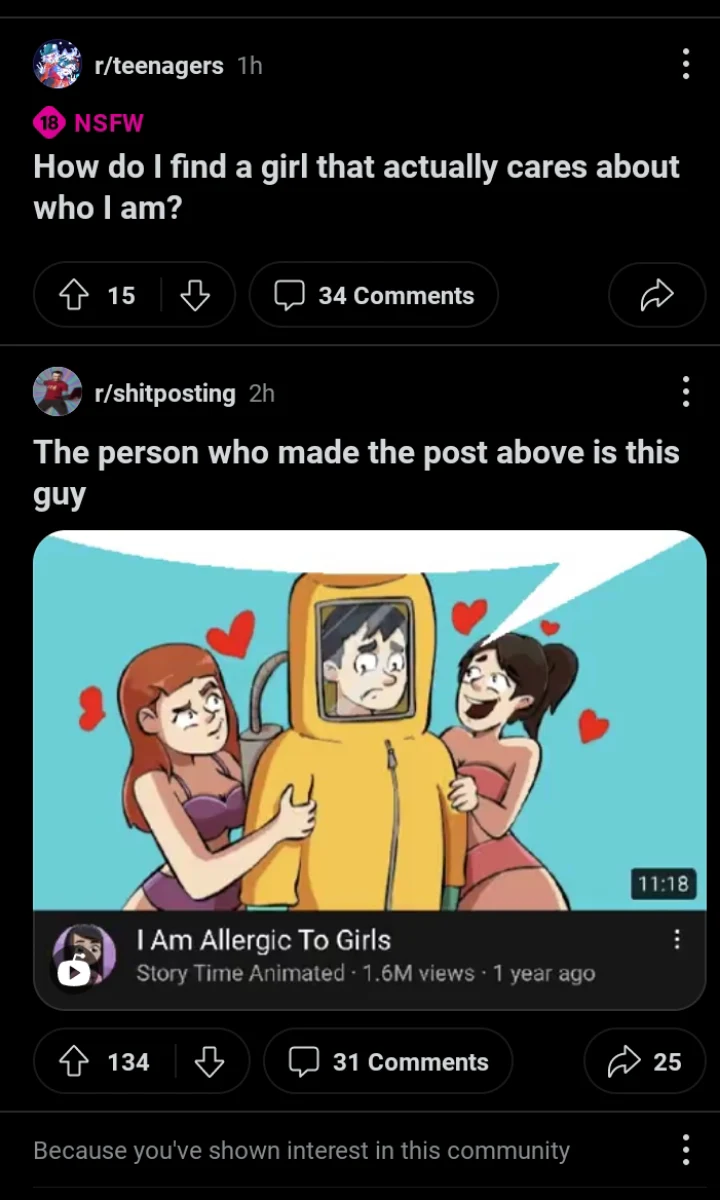Image resolution: width=720 pixels, height=1200 pixels.
Task: Upvote the r/teenagers post
Action: coord(75,295)
